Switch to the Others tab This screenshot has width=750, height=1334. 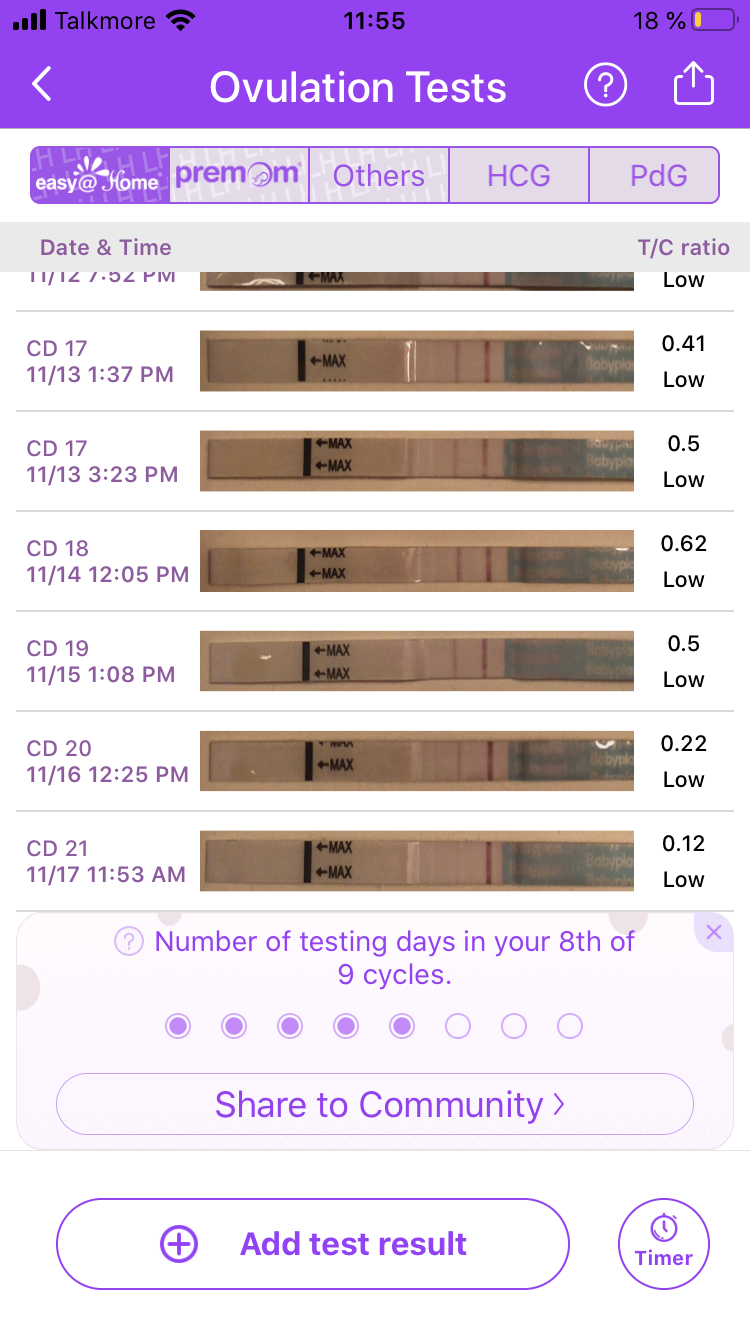click(379, 176)
